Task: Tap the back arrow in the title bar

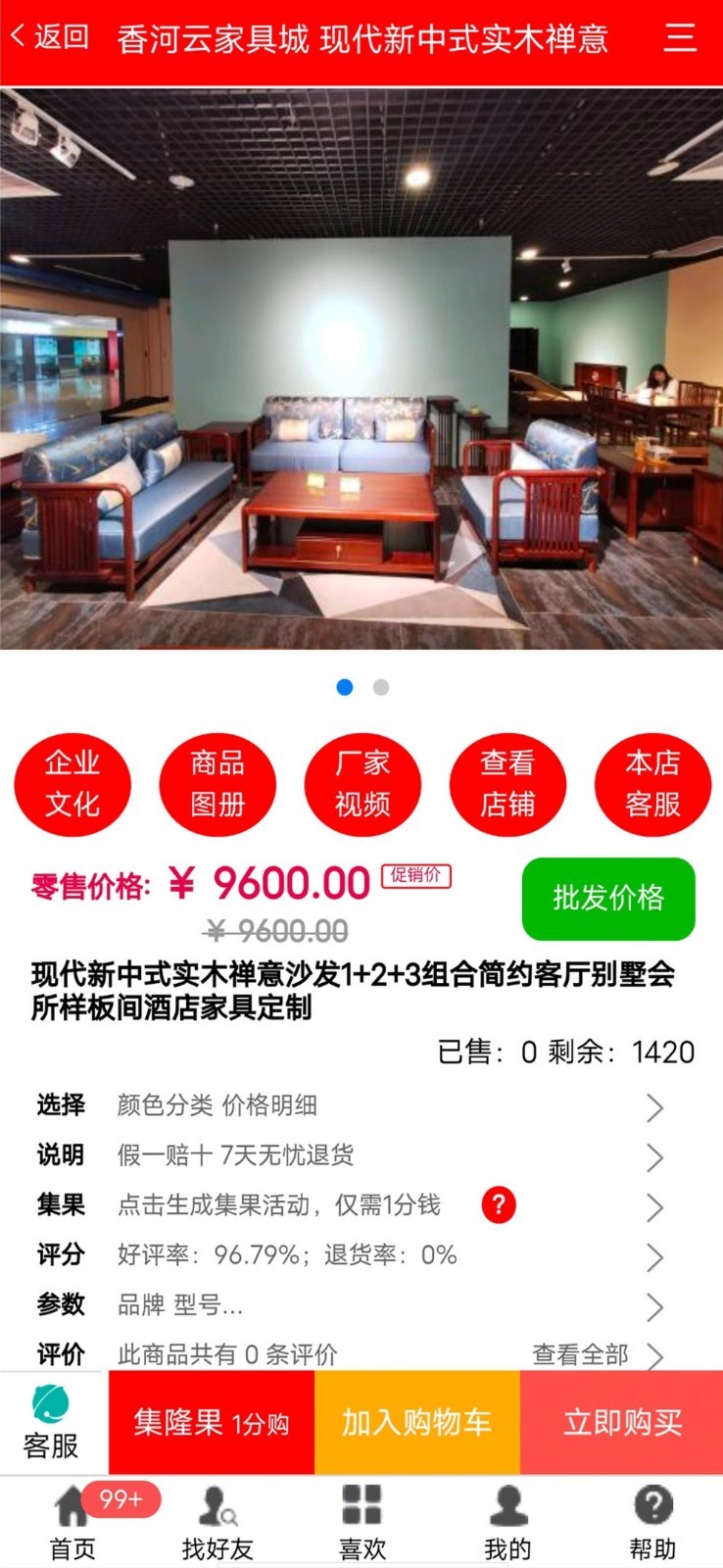Action: (x=16, y=34)
